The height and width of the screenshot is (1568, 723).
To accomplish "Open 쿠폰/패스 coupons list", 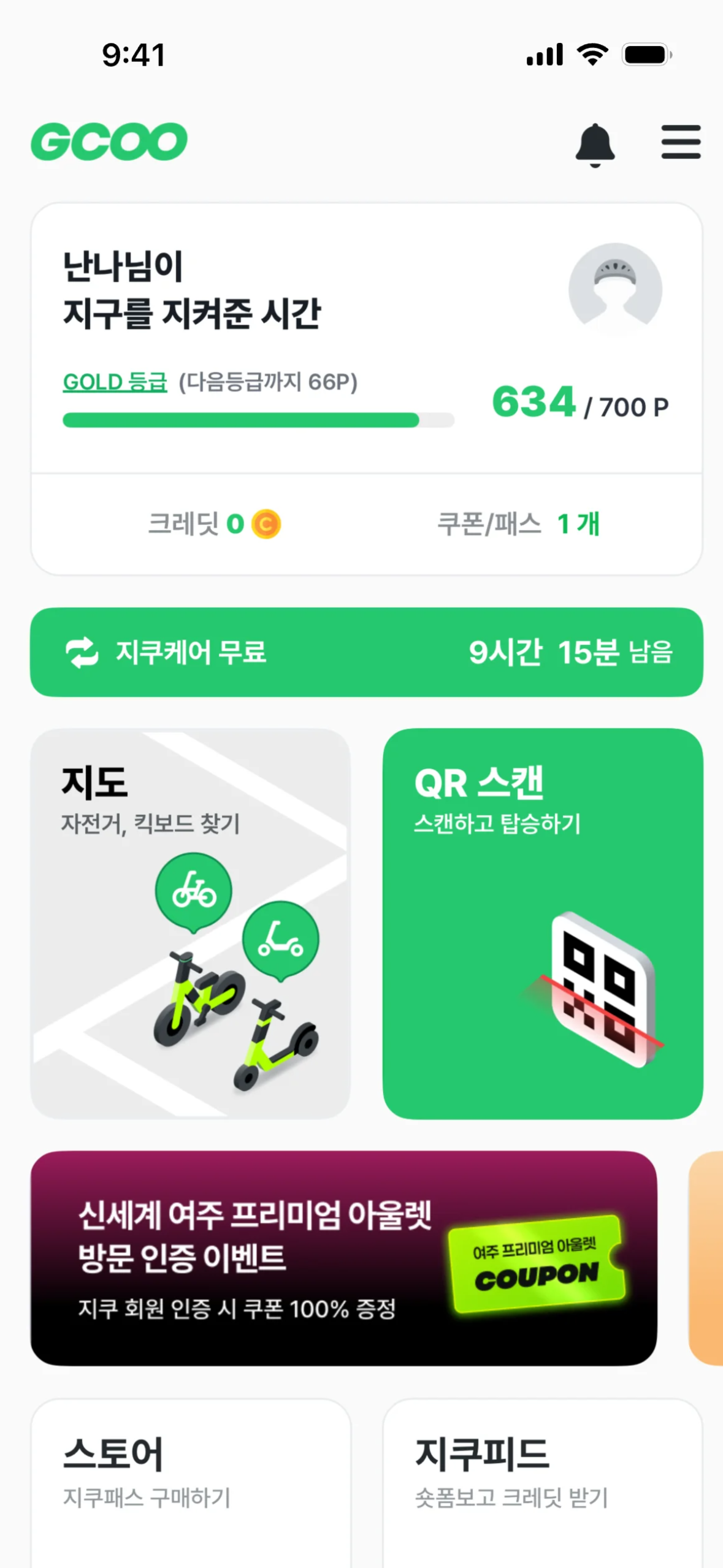I will (518, 524).
